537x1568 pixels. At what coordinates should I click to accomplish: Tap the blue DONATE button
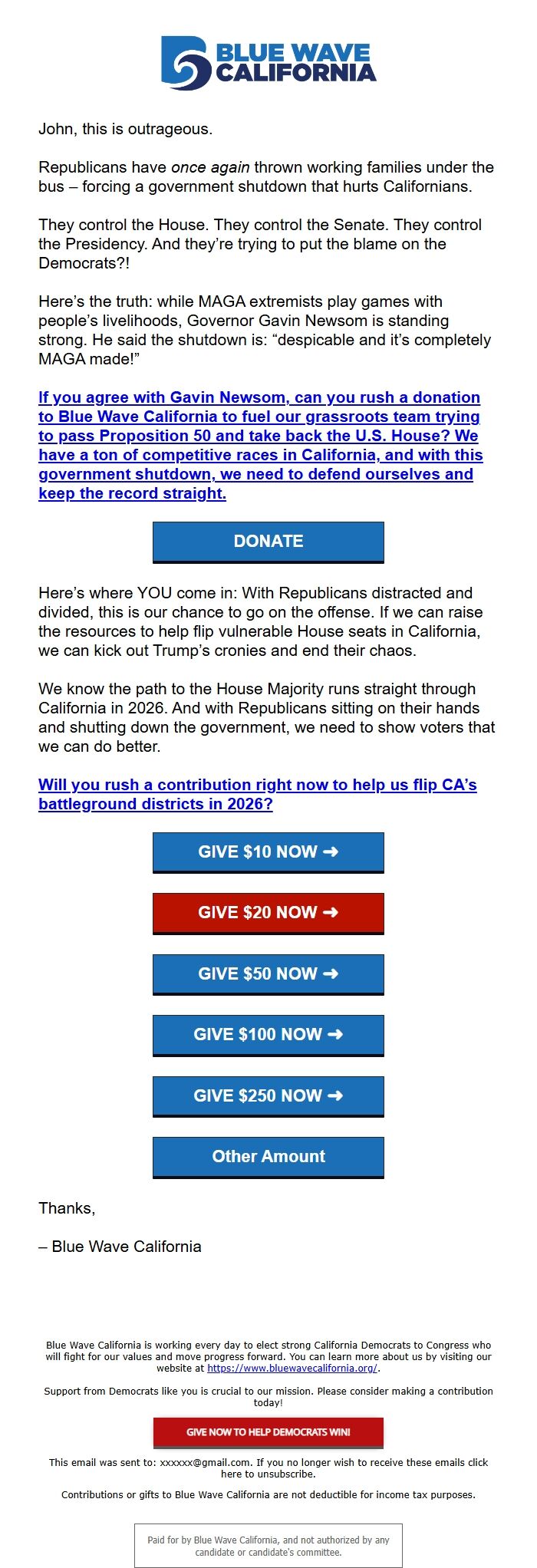(268, 542)
